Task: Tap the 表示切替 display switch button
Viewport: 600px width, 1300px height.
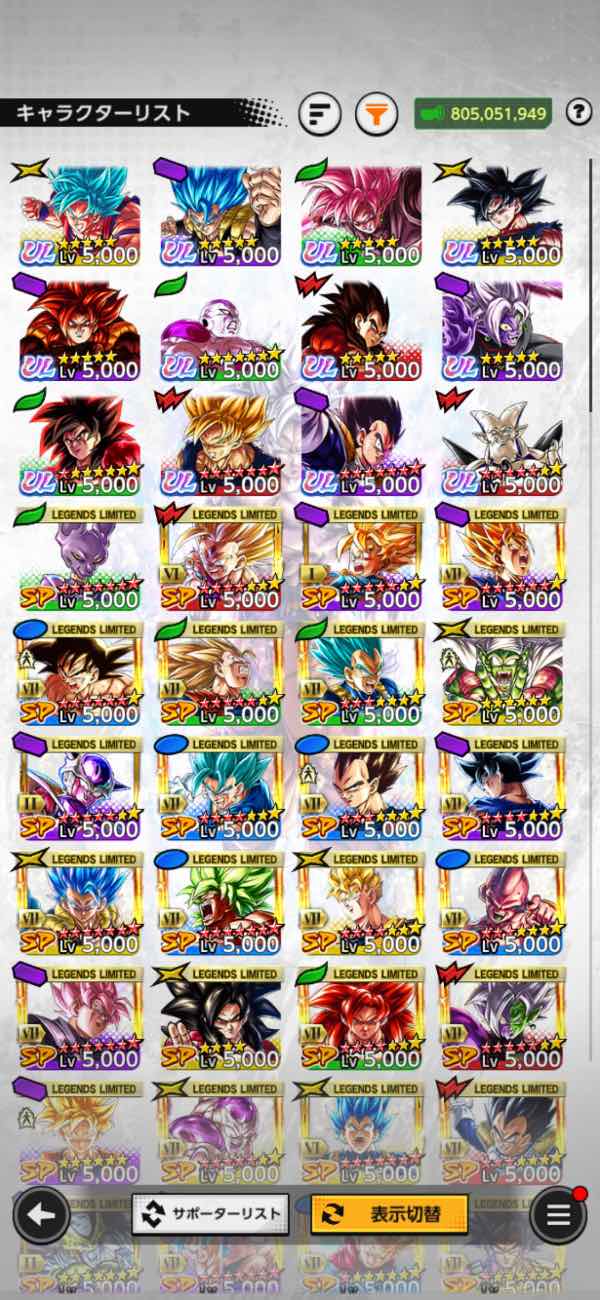Action: tap(389, 1214)
